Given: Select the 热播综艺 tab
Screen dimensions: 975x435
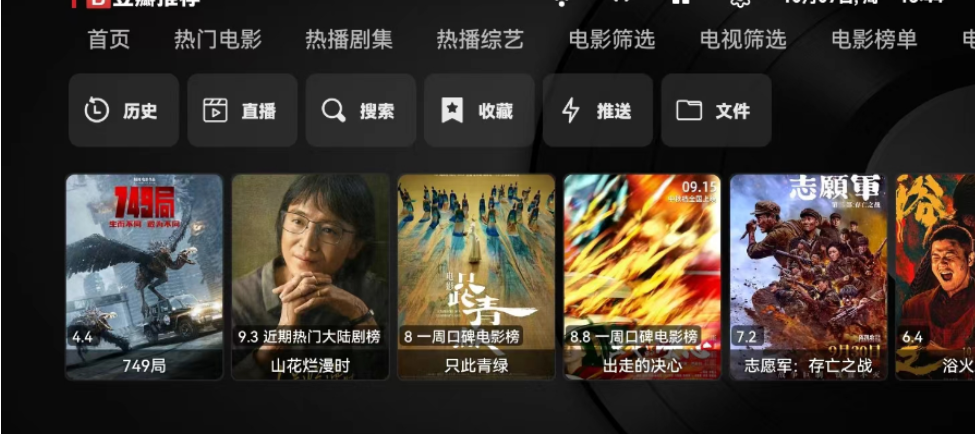Looking at the screenshot, I should tap(480, 40).
